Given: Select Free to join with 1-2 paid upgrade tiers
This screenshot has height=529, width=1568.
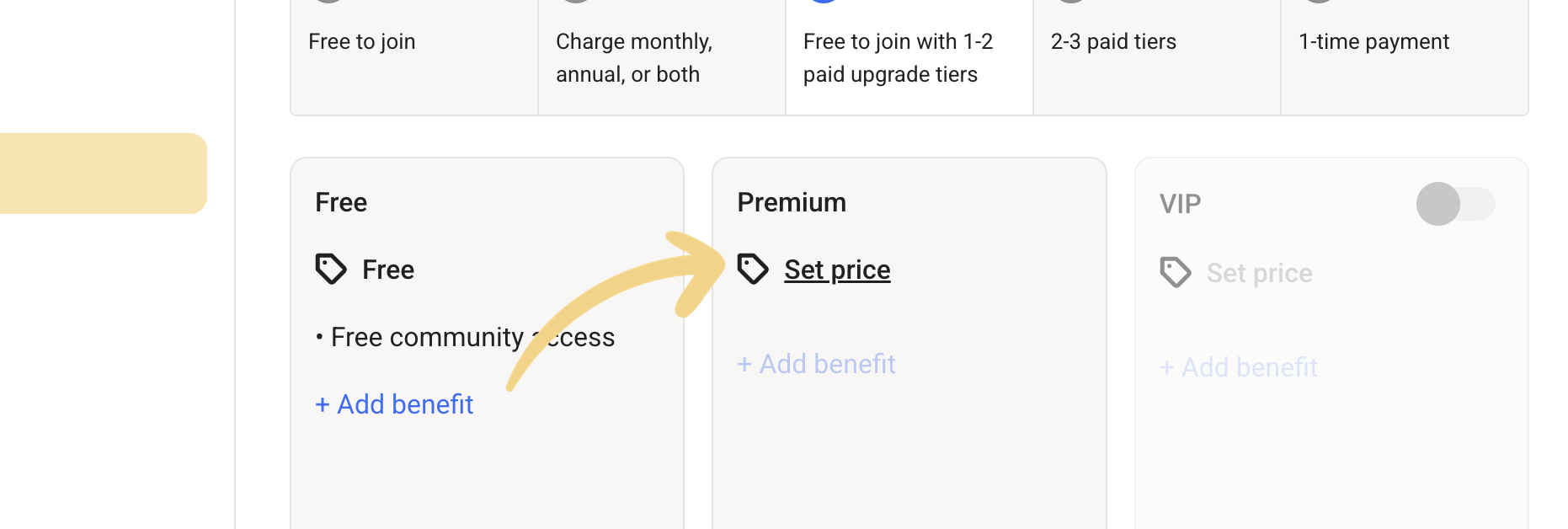Looking at the screenshot, I should tap(898, 57).
